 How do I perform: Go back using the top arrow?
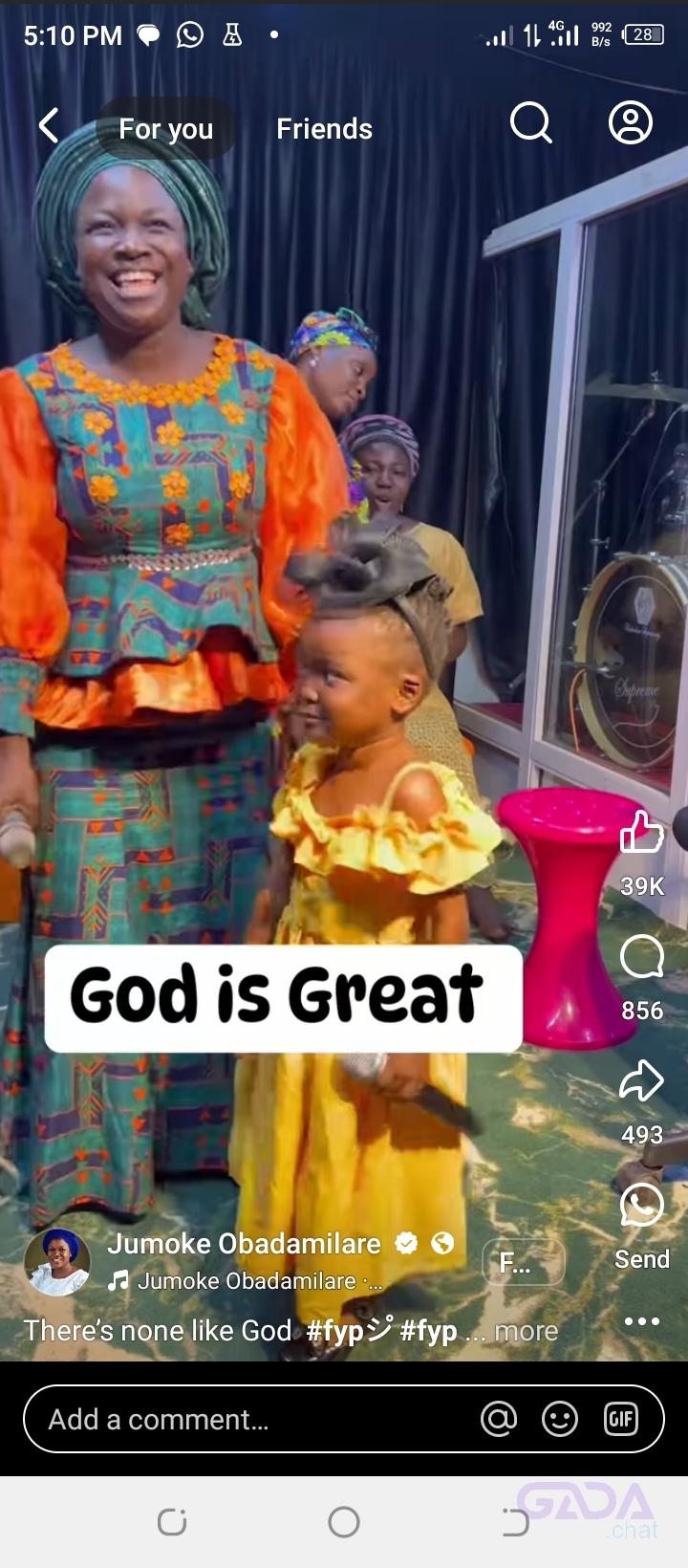point(49,125)
